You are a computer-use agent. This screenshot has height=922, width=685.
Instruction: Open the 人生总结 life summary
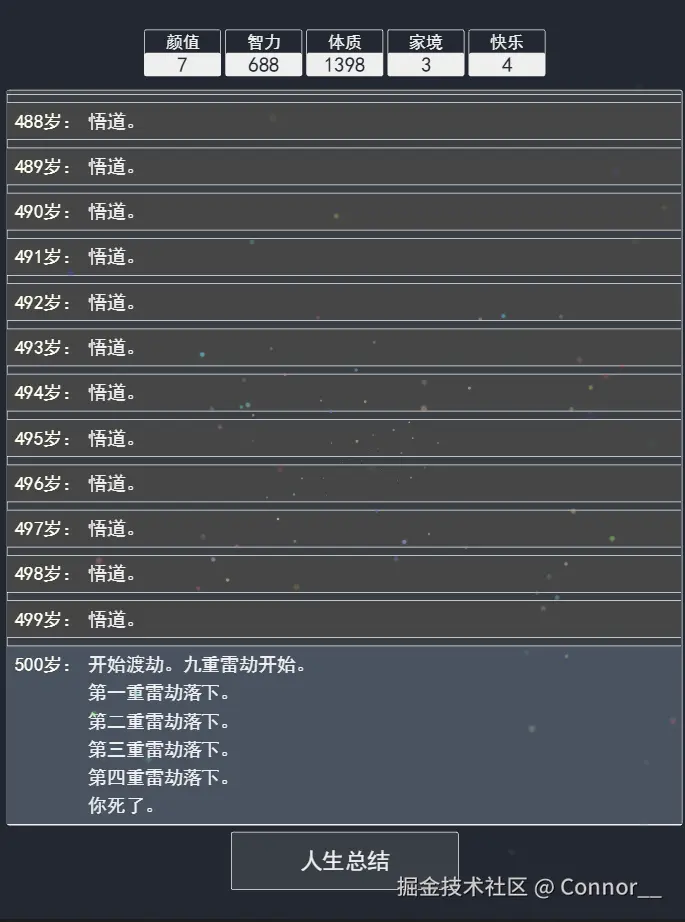tap(344, 860)
